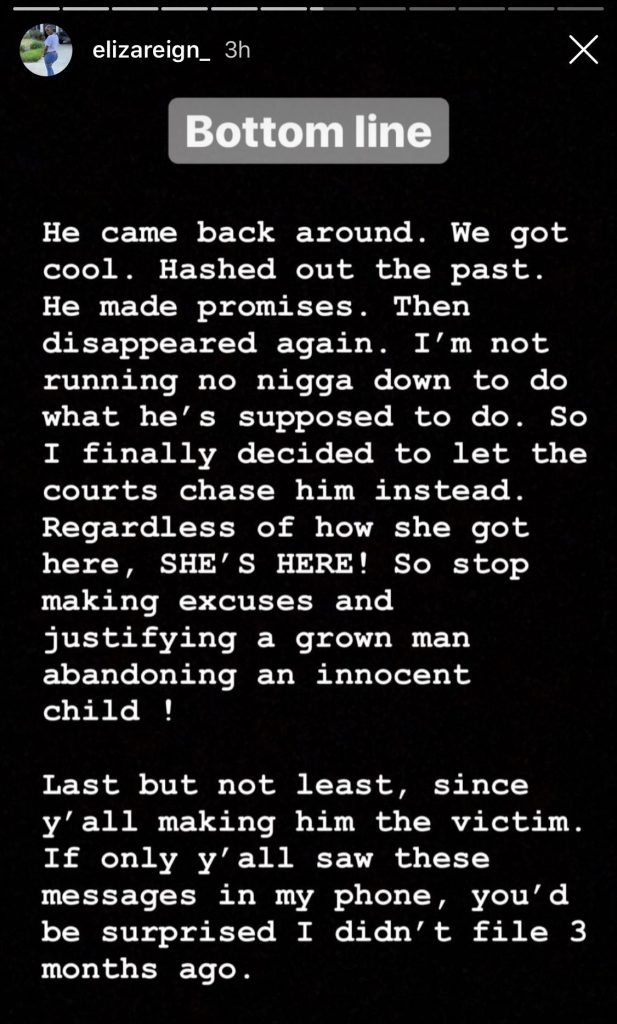Viewport: 617px width, 1024px height.
Task: Close the story with the X
Action: click(x=583, y=50)
